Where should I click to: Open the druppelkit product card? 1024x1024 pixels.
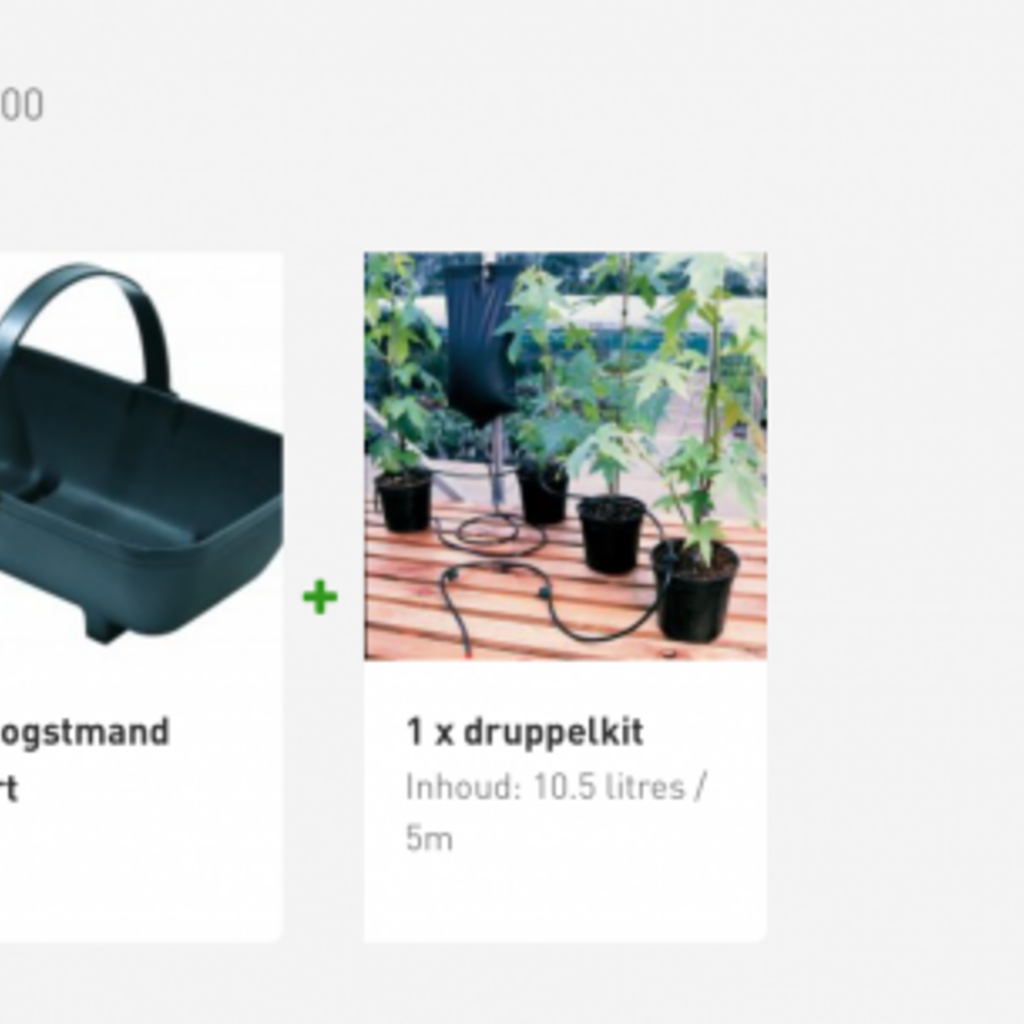click(565, 596)
